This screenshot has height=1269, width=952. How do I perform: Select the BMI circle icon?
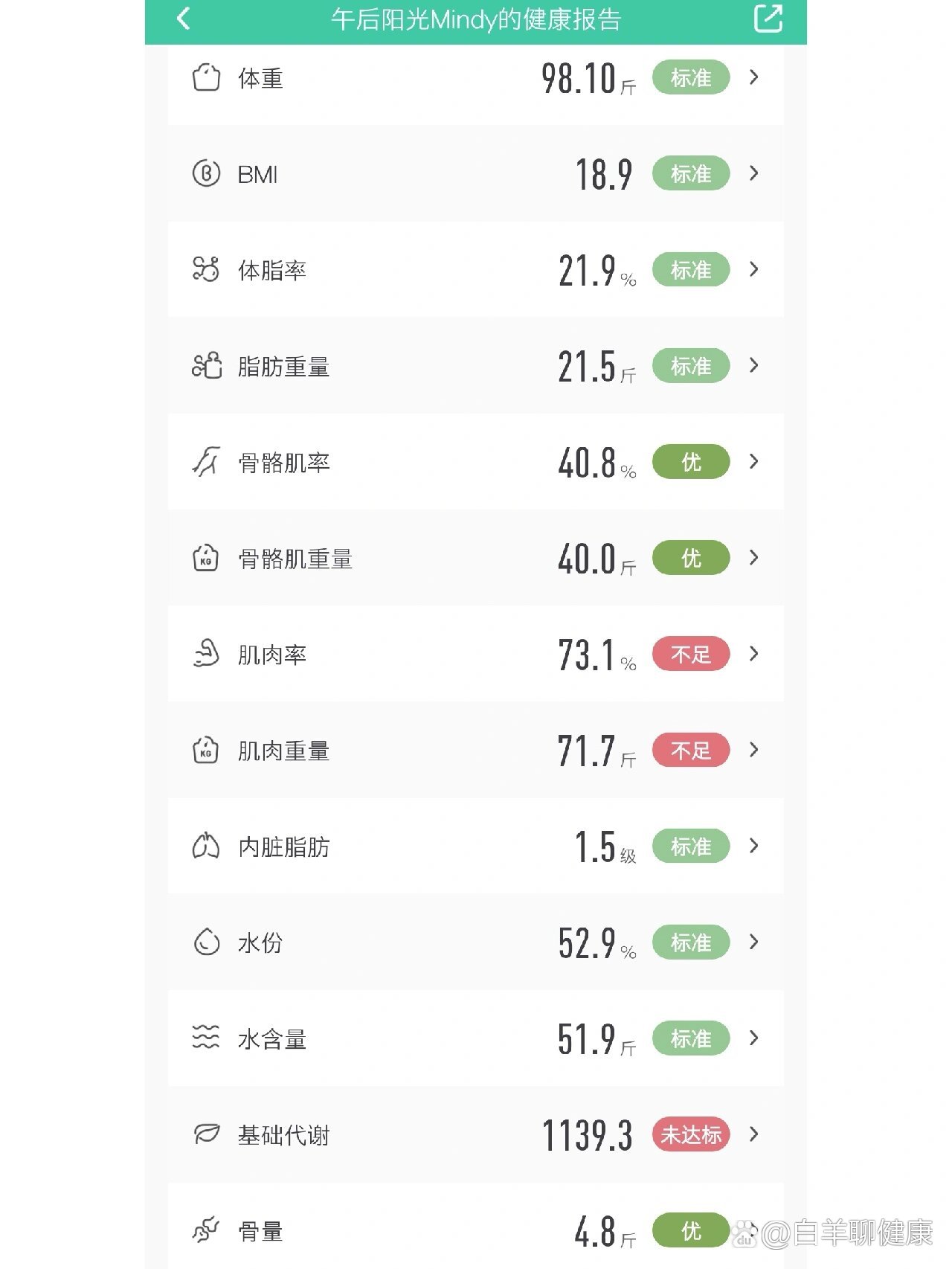207,173
